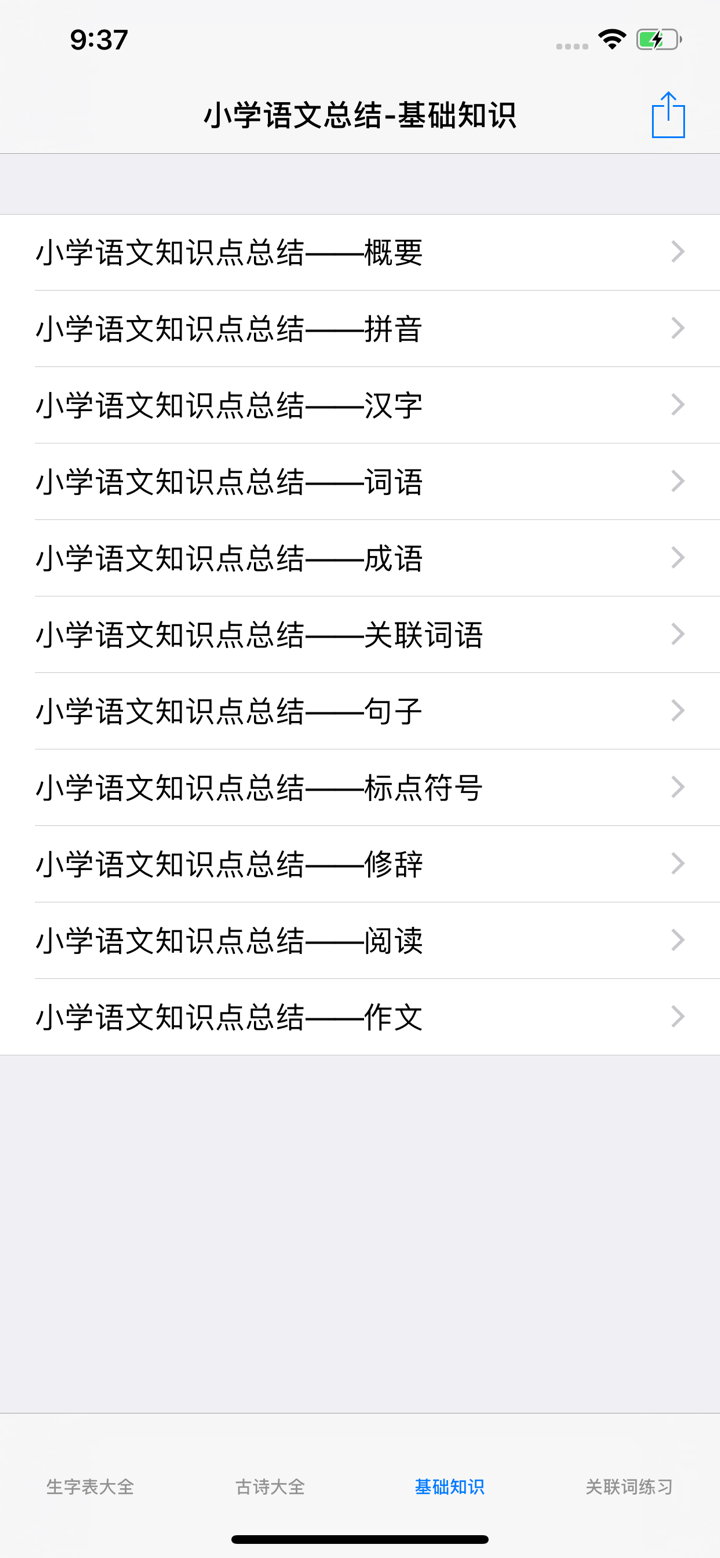
Task: Select the 生字表大全 tab icon area
Action: click(88, 1486)
